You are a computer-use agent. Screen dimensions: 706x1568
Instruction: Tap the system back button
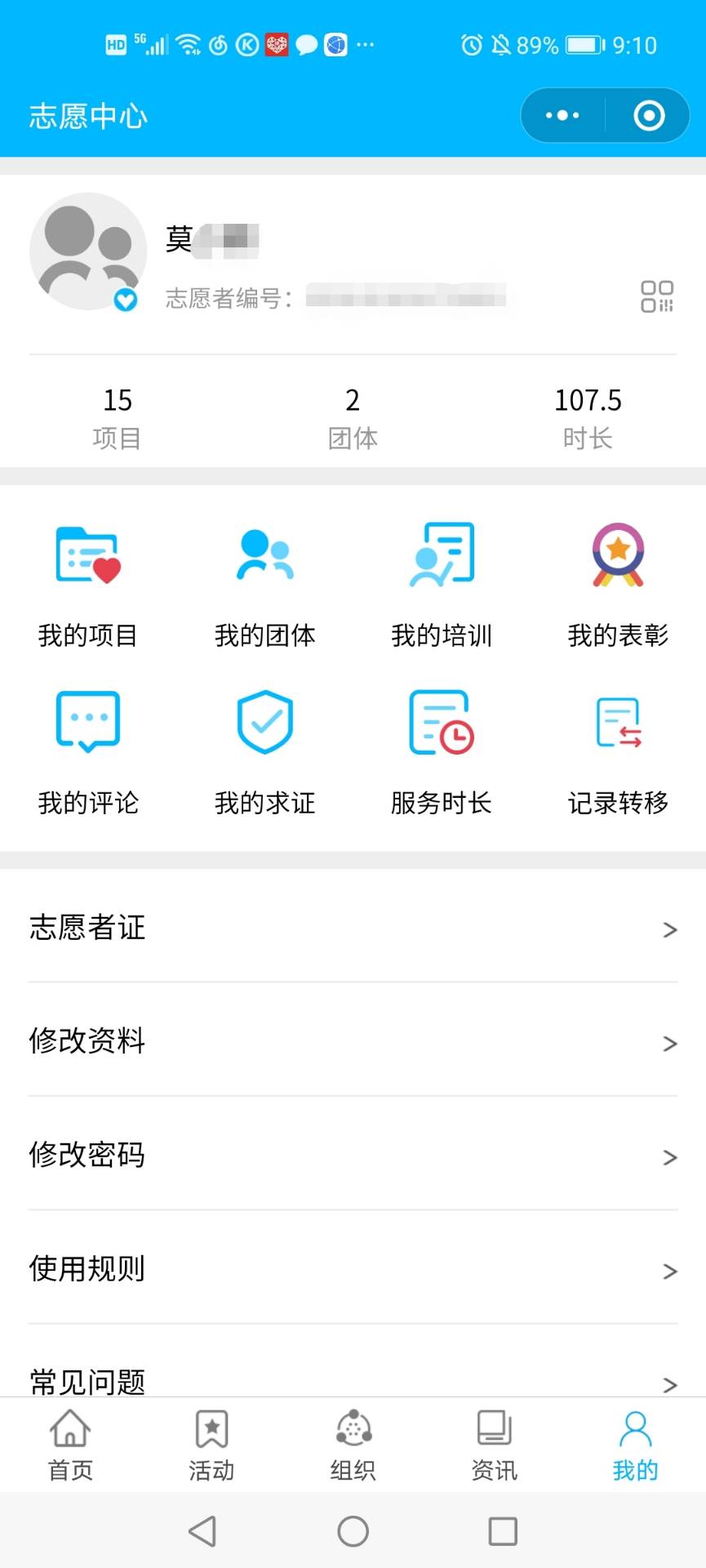click(202, 1531)
